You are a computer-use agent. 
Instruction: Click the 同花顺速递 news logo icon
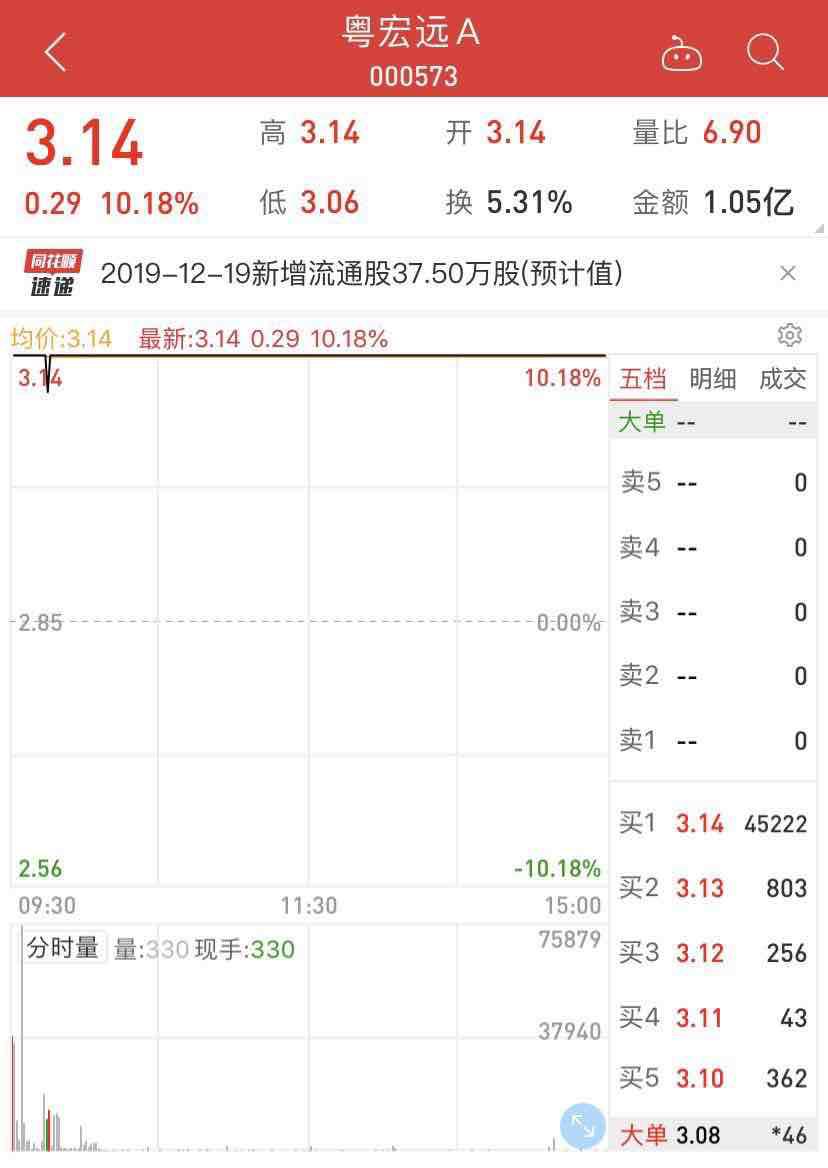point(52,272)
